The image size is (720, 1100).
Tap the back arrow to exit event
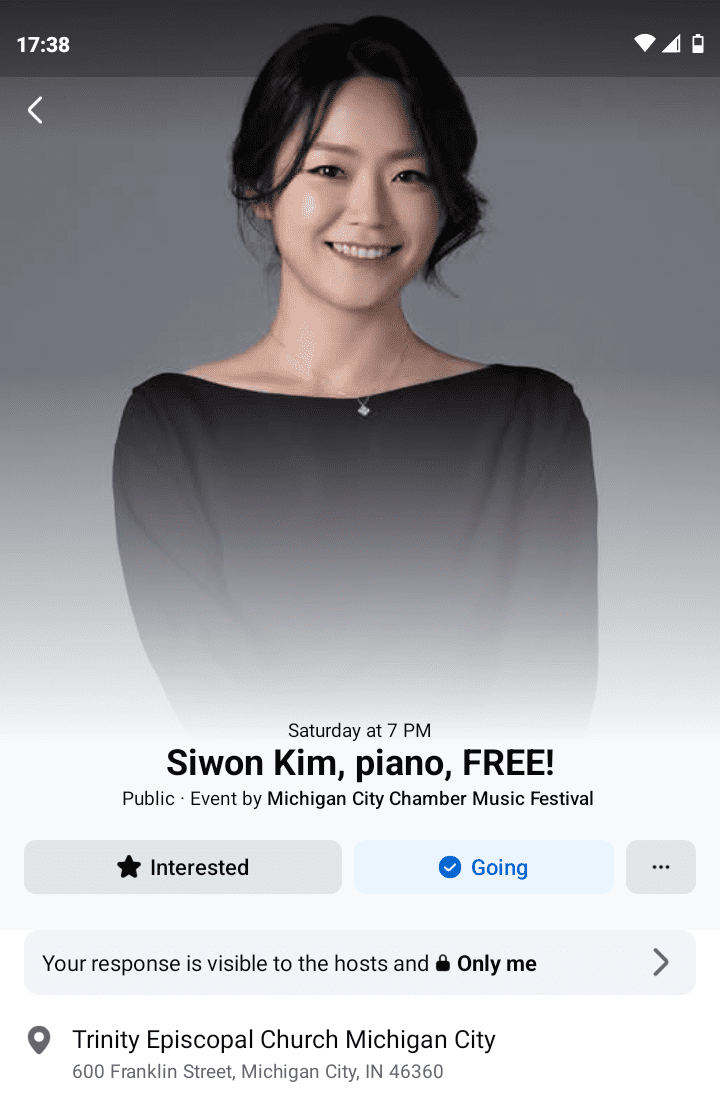(x=35, y=110)
